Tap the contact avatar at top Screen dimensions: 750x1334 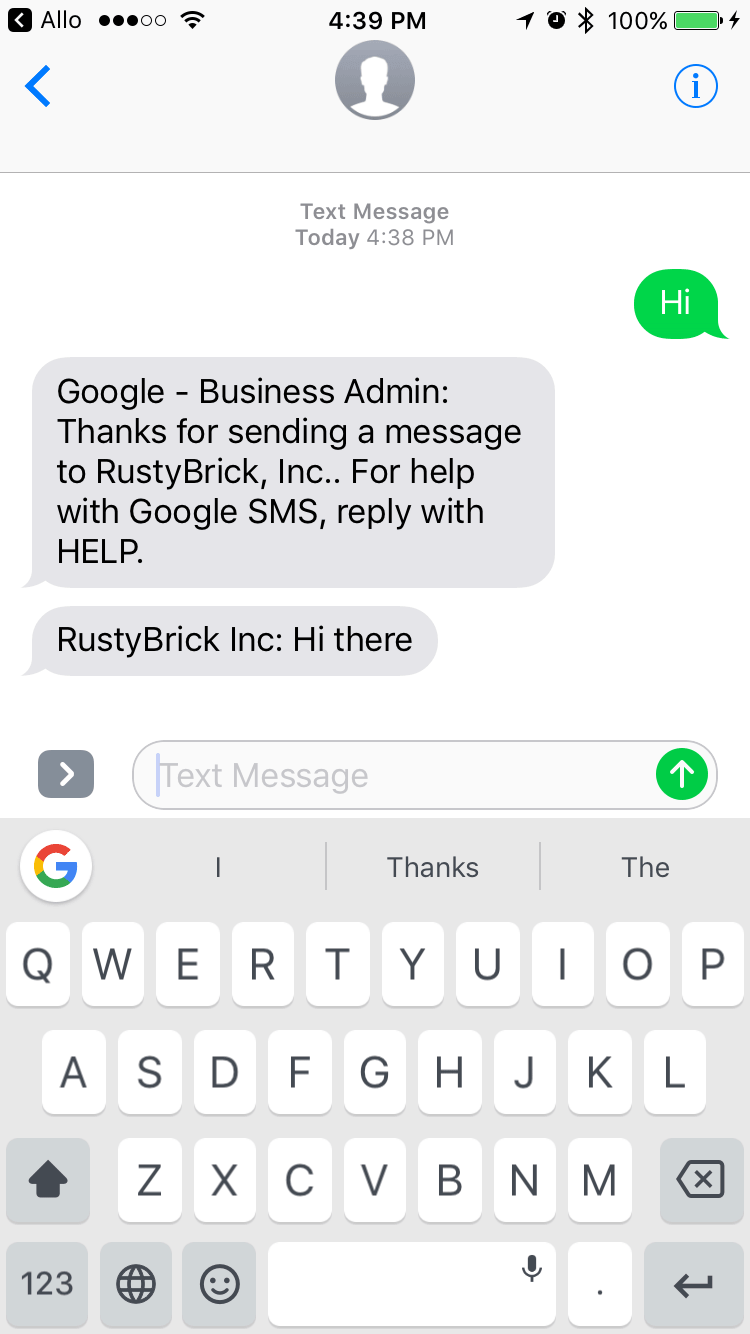[x=375, y=82]
